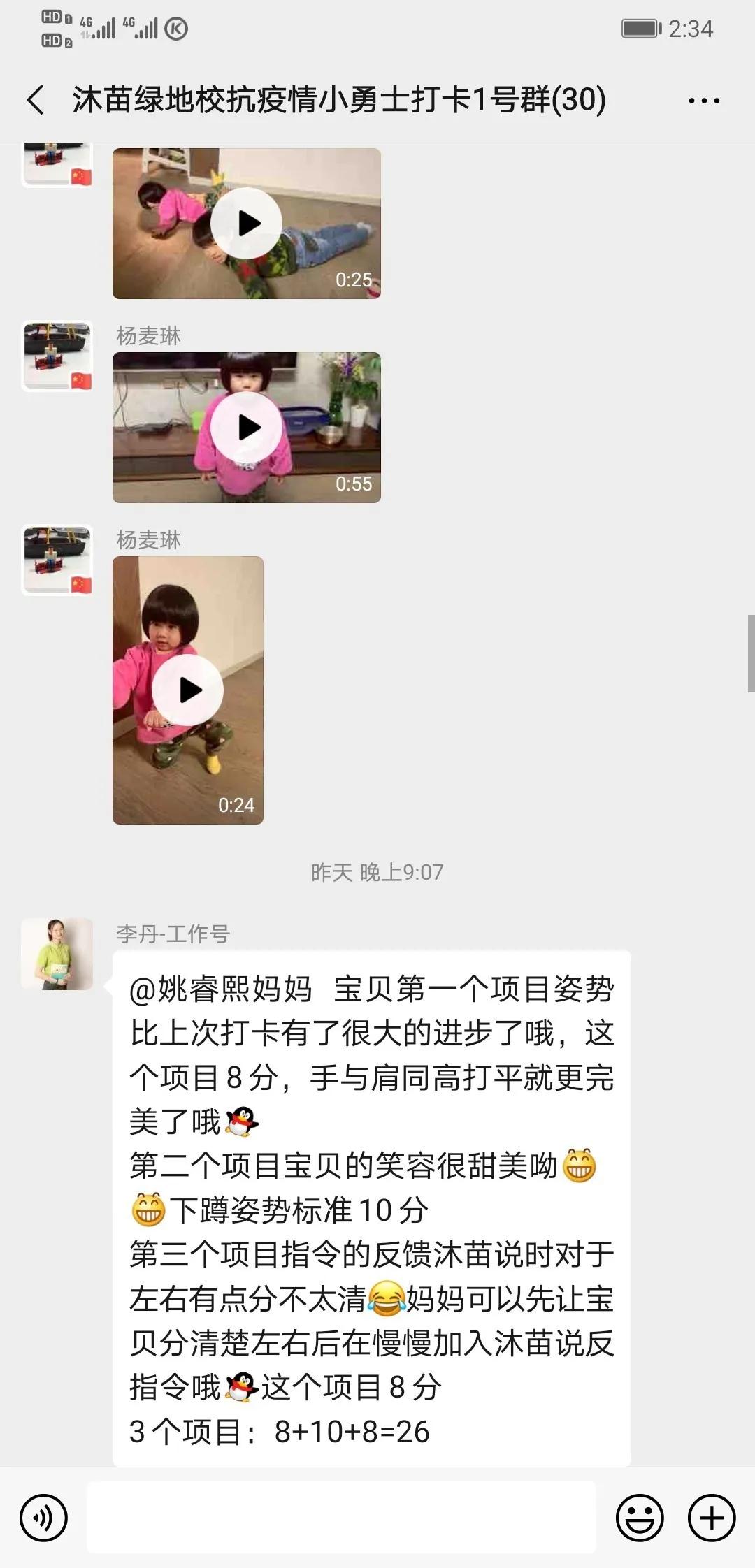The height and width of the screenshot is (1568, 755).
Task: Play the 0:25 push-up video
Action: (x=247, y=223)
